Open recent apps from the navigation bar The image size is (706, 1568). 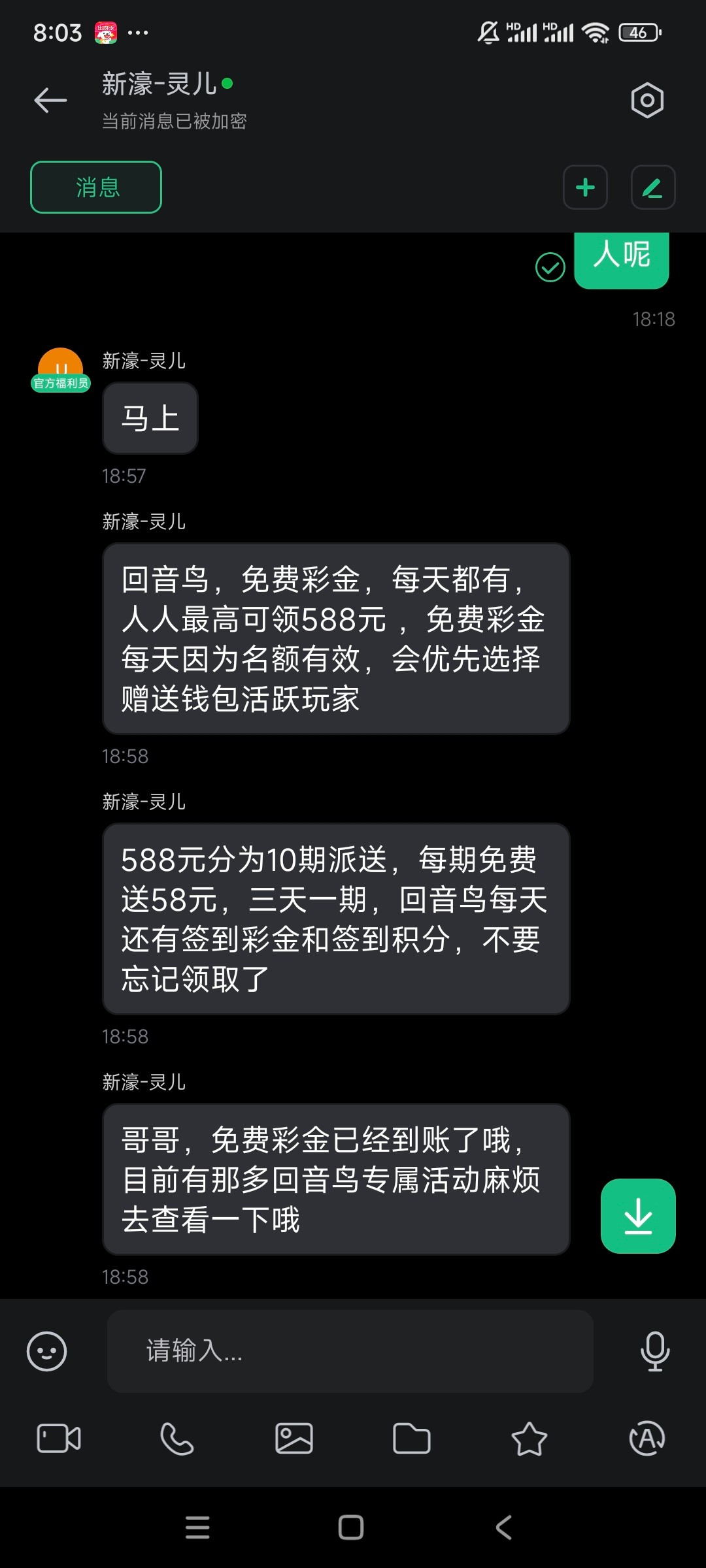tap(197, 1527)
